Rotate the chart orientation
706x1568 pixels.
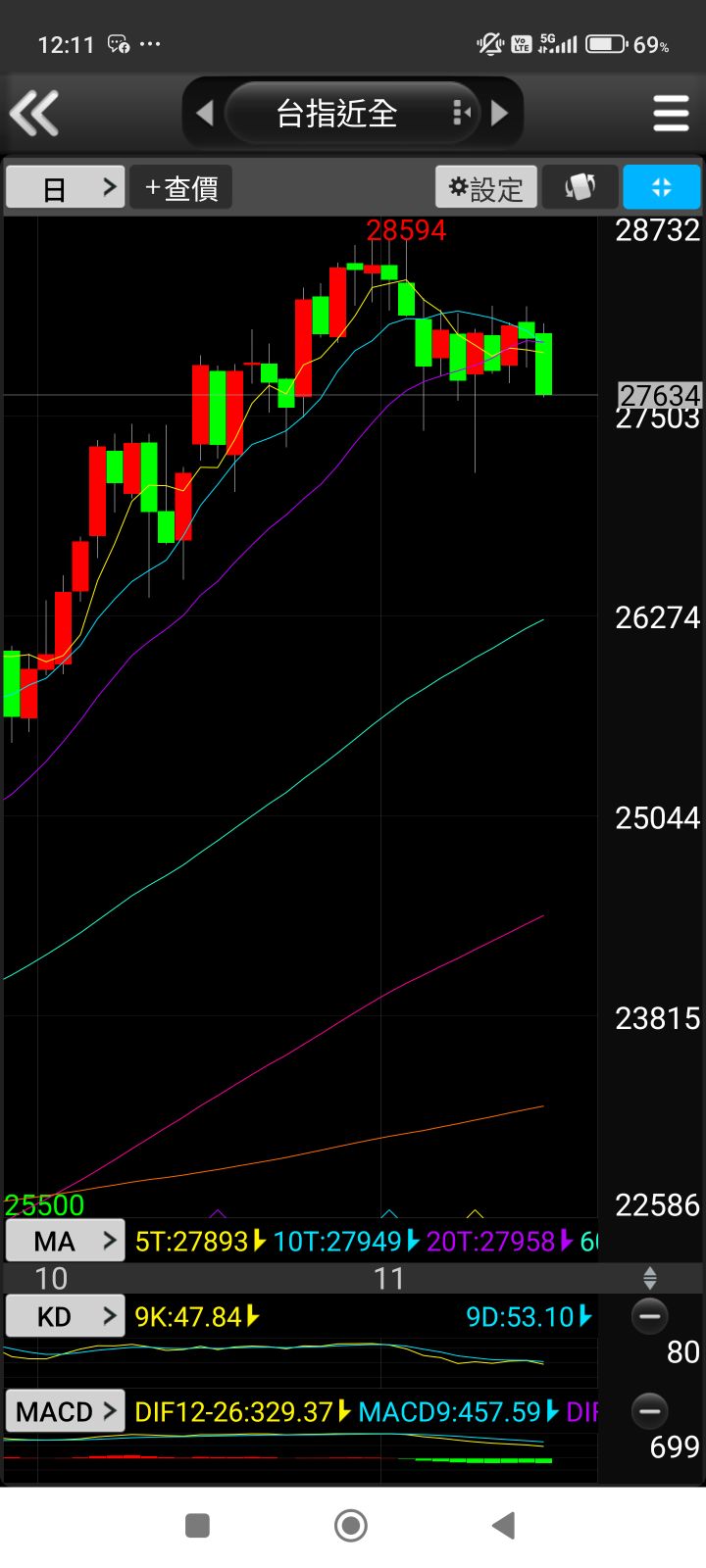580,187
